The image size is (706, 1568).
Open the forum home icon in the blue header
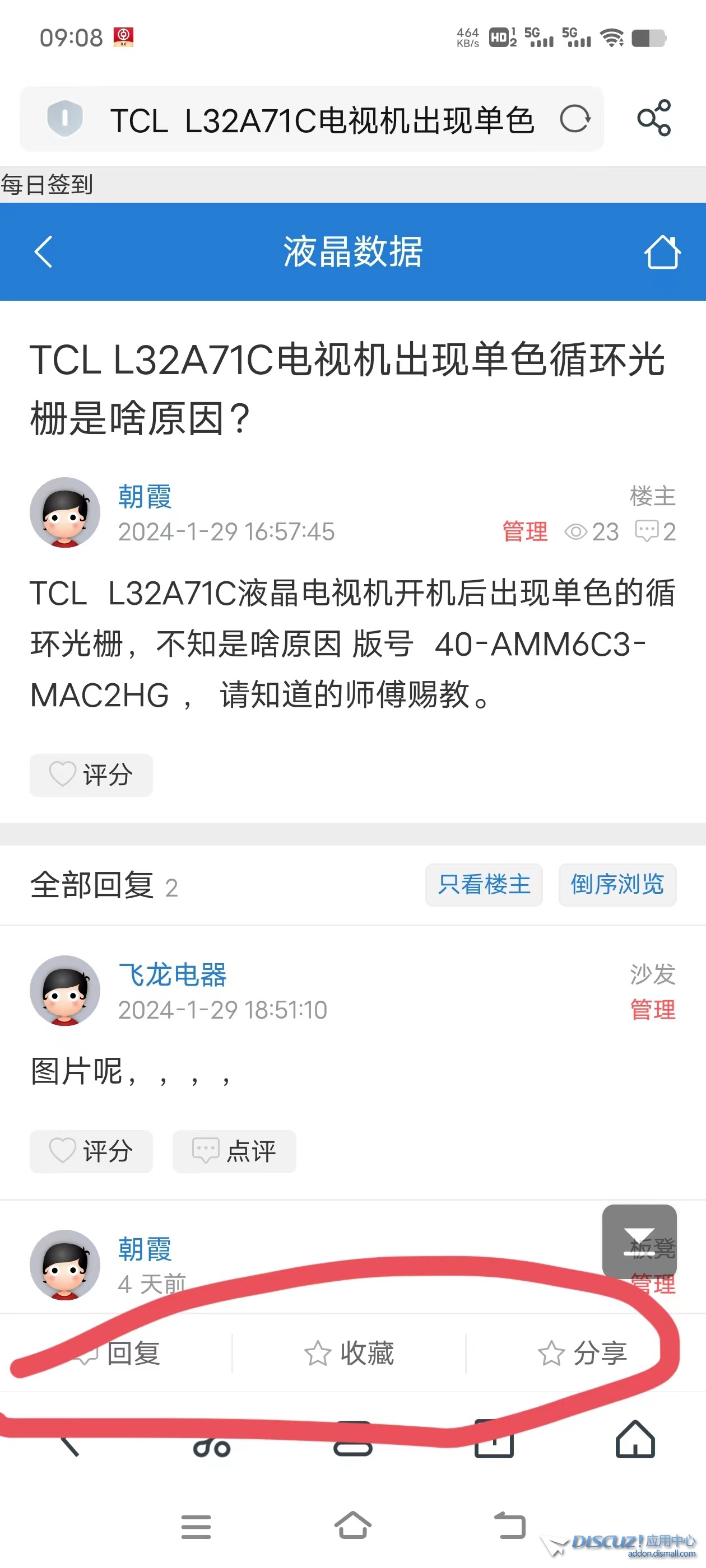662,251
